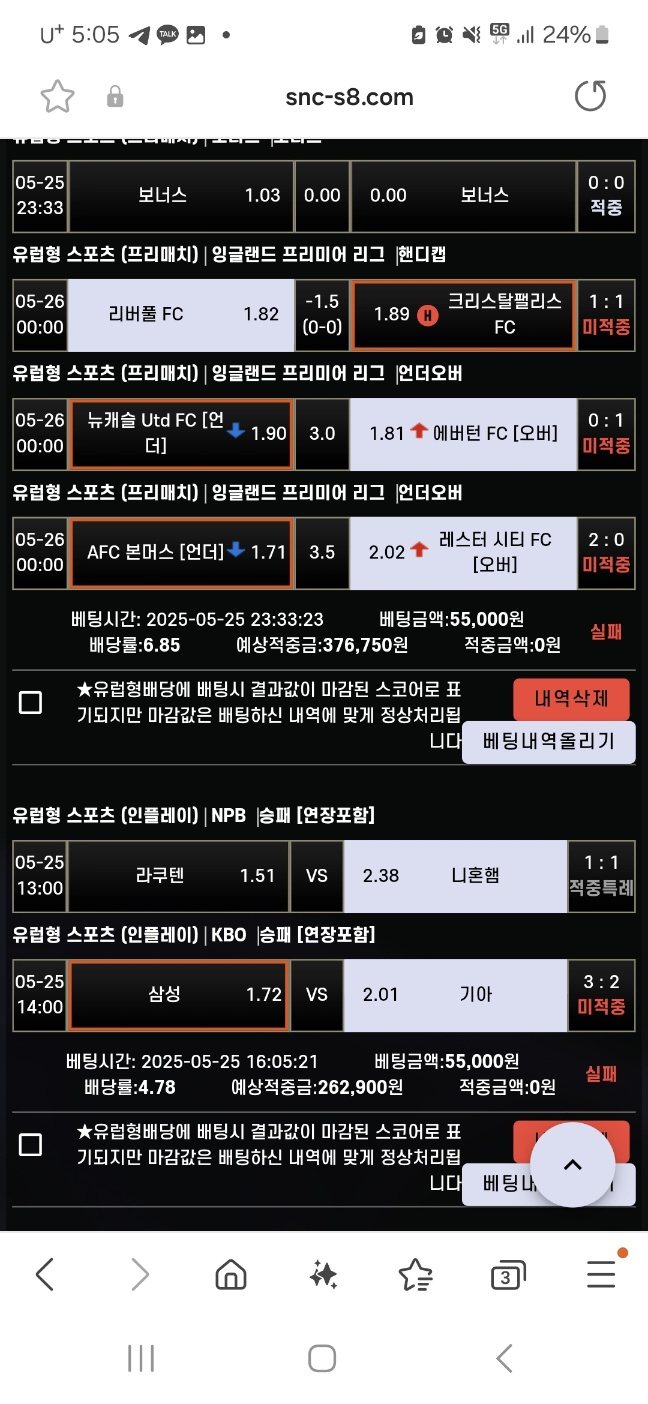Open recent apps from the navigation bar
Image resolution: width=648 pixels, height=1404 pixels.
point(141,1358)
